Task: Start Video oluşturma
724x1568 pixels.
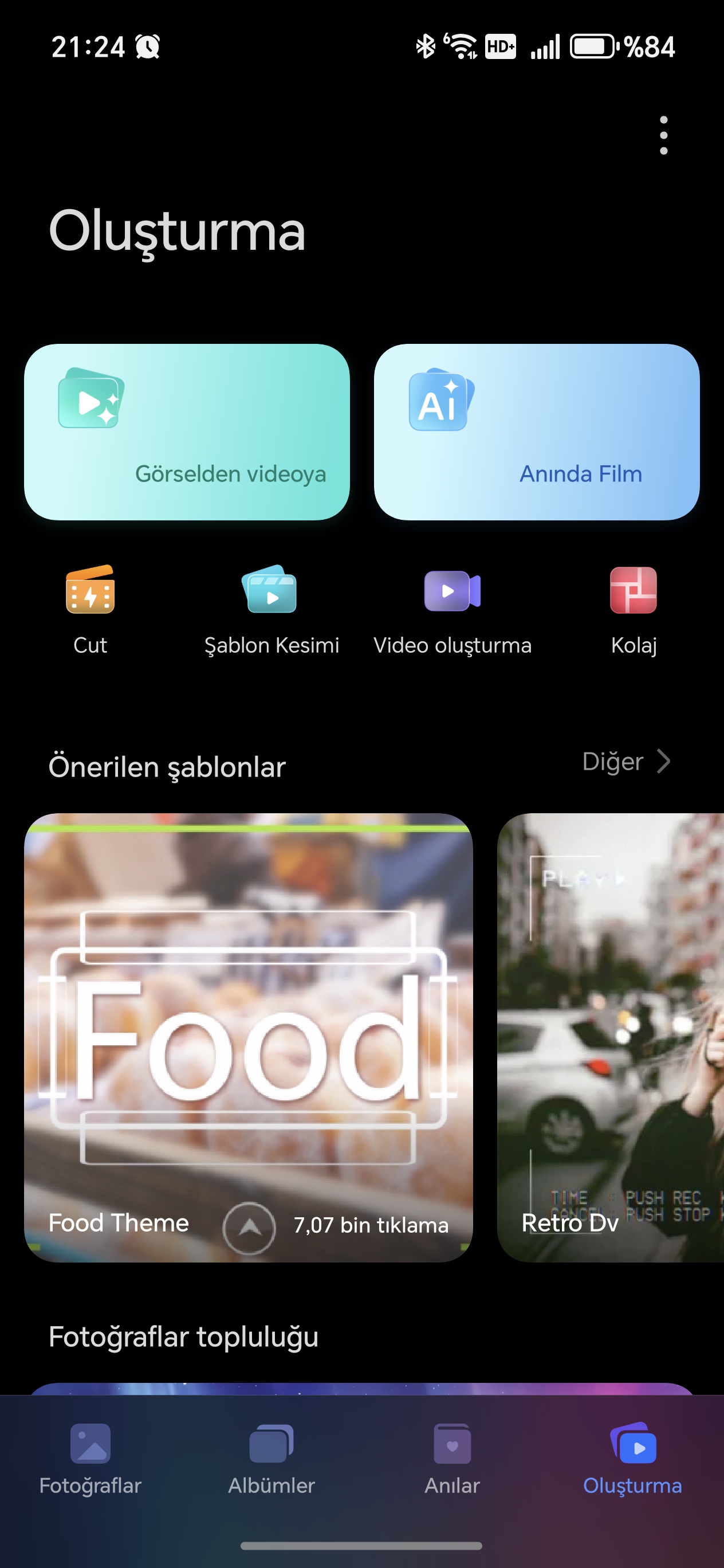Action: point(452,610)
